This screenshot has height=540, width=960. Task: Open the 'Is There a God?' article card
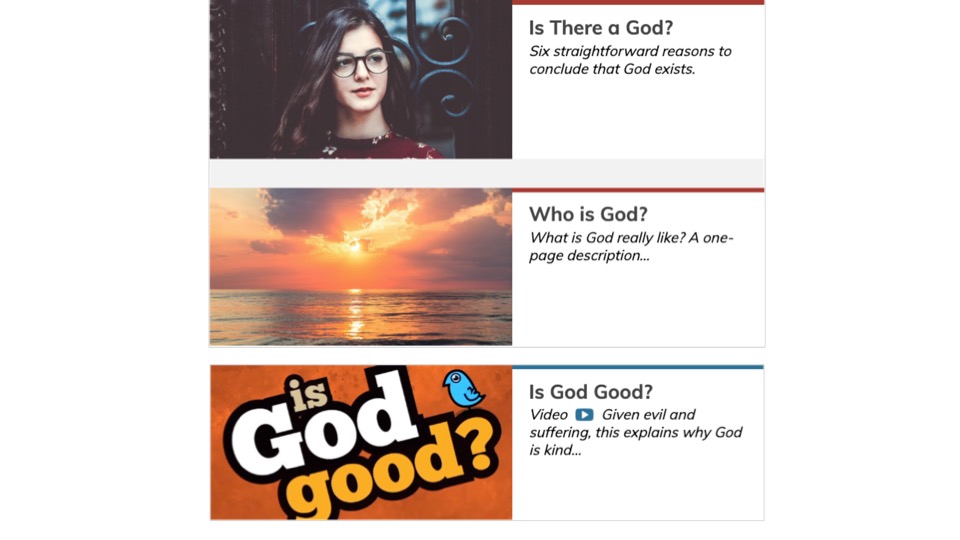tap(601, 29)
